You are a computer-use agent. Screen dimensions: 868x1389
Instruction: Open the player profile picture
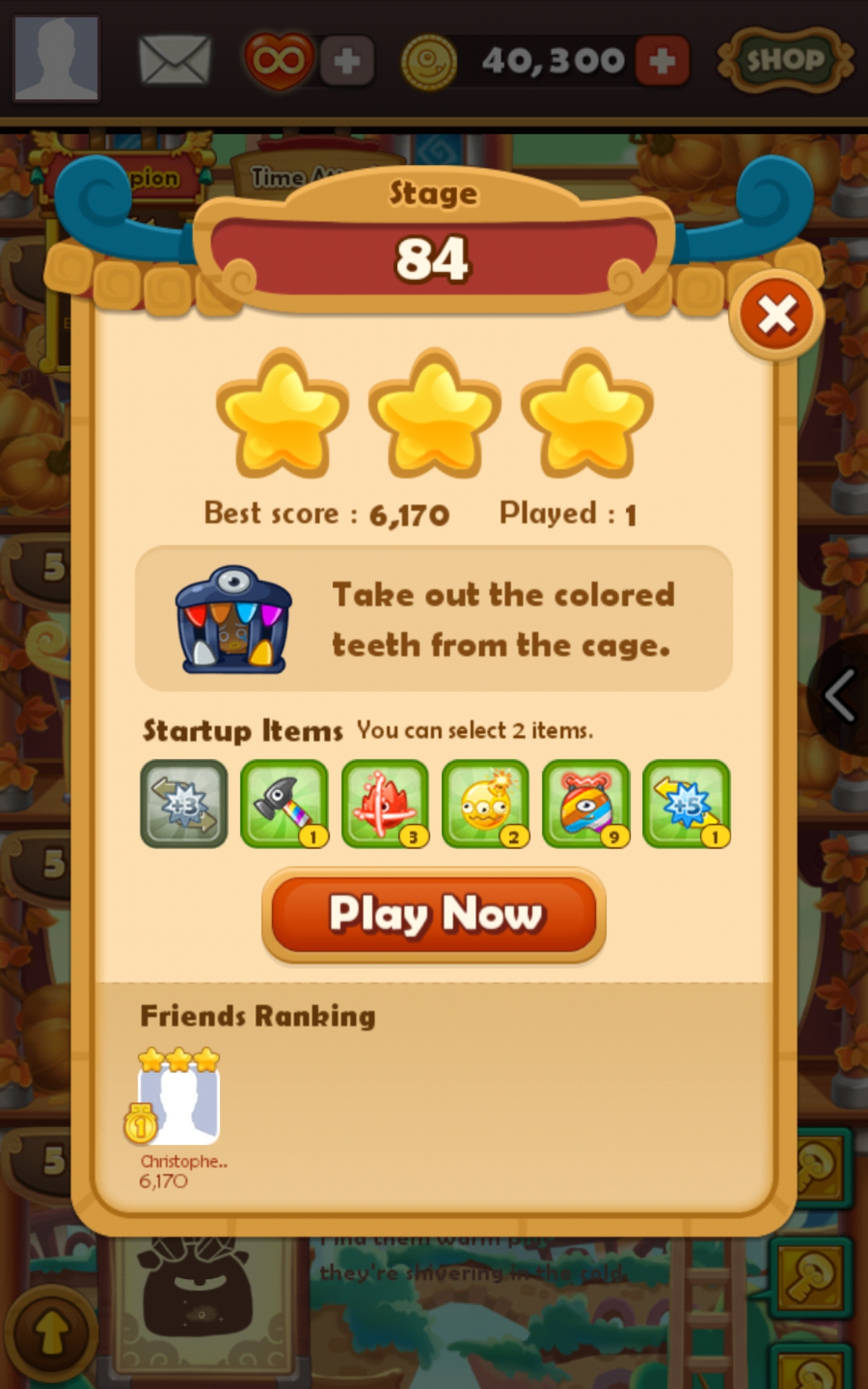pos(56,58)
